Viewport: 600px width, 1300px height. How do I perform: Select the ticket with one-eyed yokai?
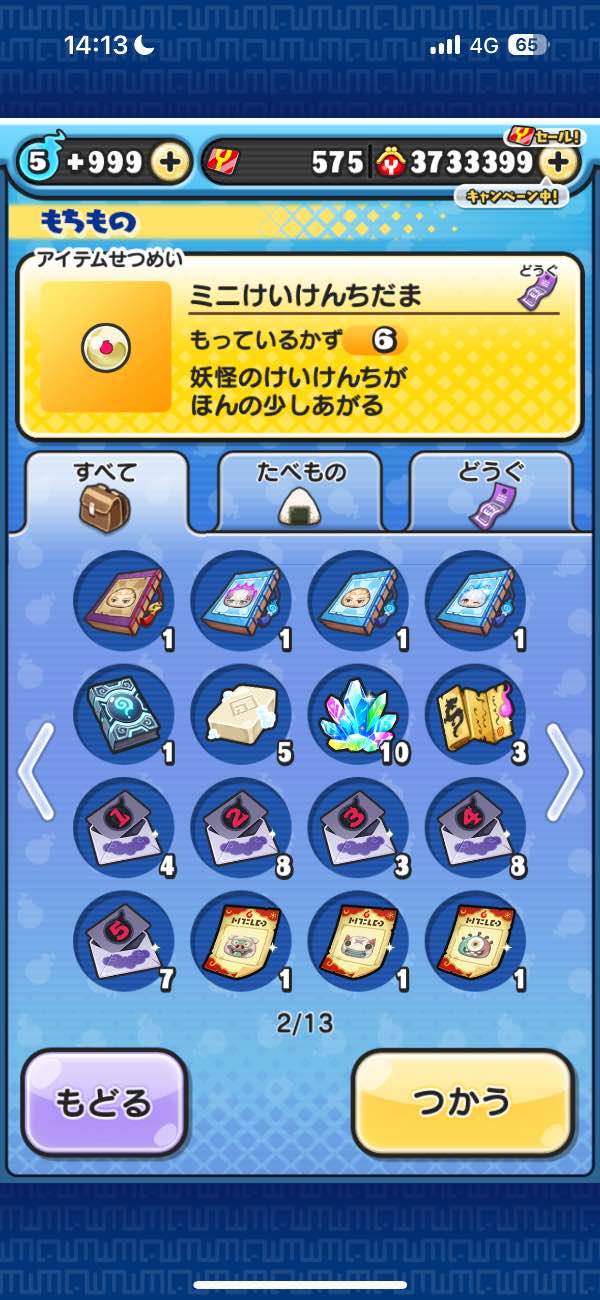(474, 942)
